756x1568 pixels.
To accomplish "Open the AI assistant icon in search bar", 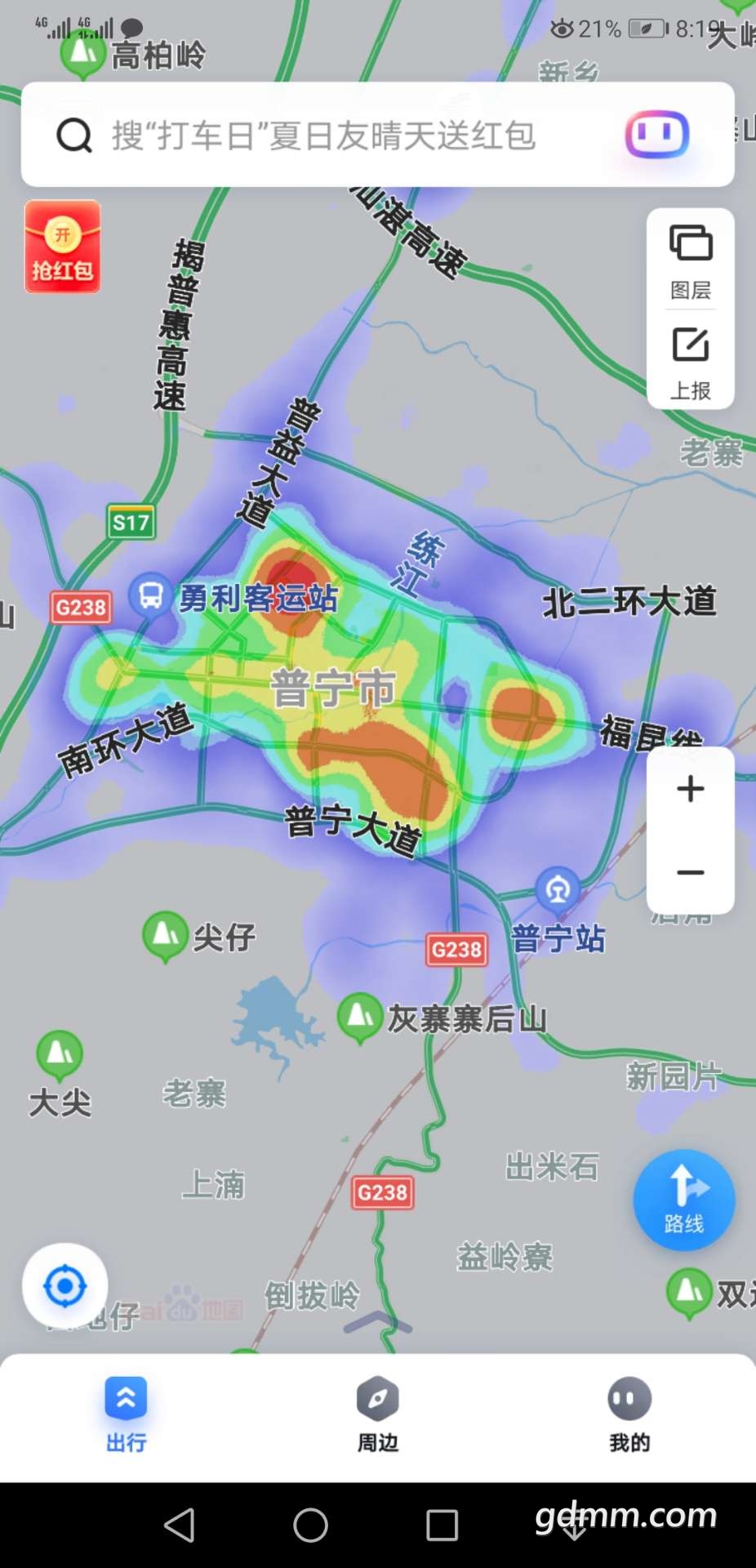I will [x=657, y=135].
